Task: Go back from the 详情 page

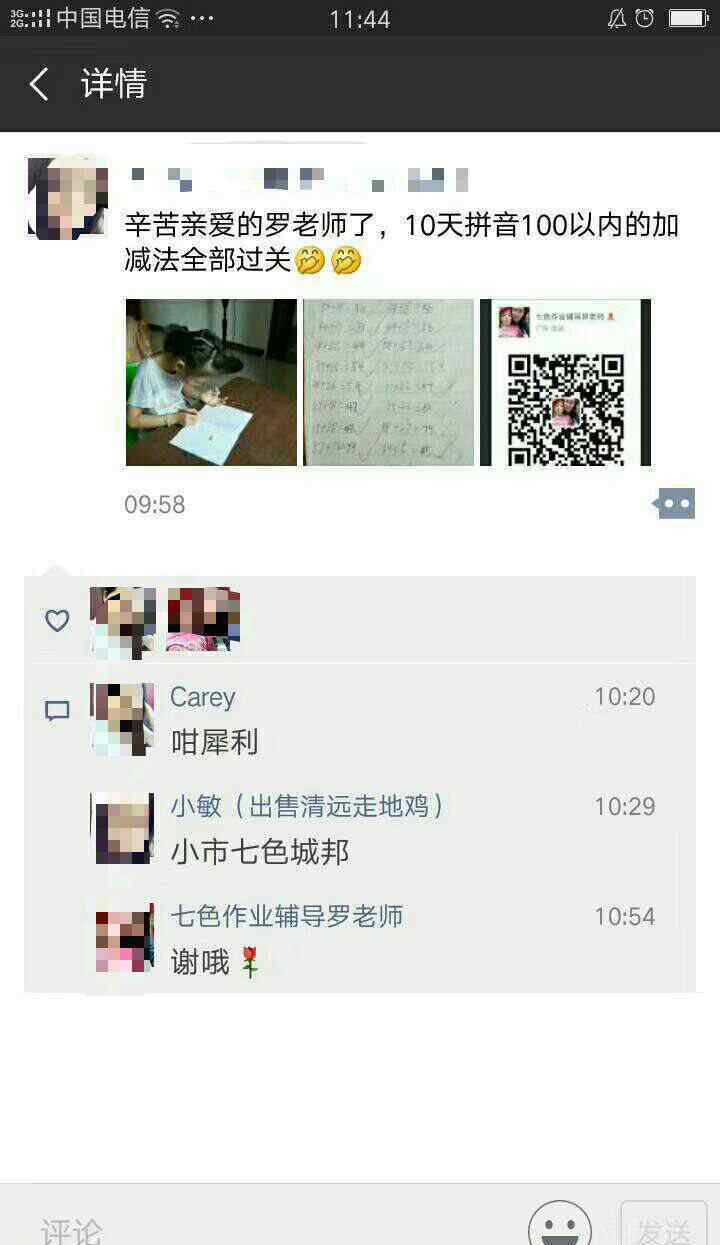Action: pyautogui.click(x=39, y=84)
